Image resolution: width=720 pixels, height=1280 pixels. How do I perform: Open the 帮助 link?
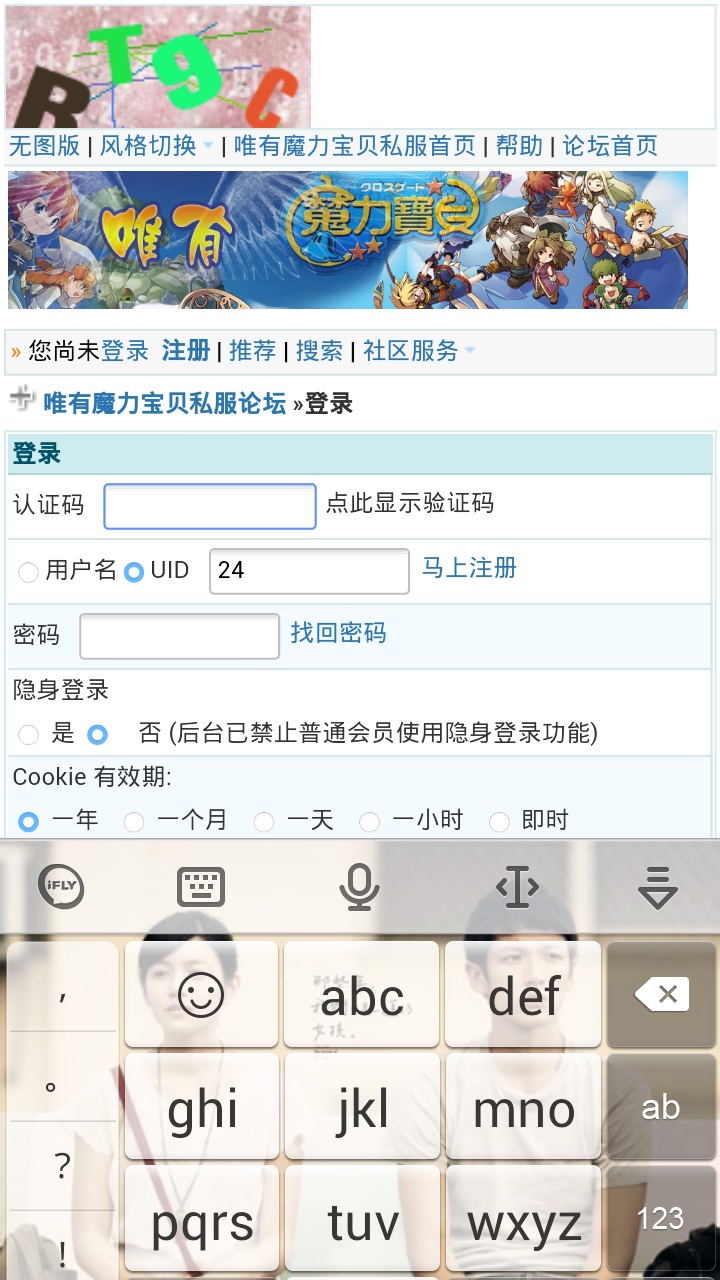519,146
